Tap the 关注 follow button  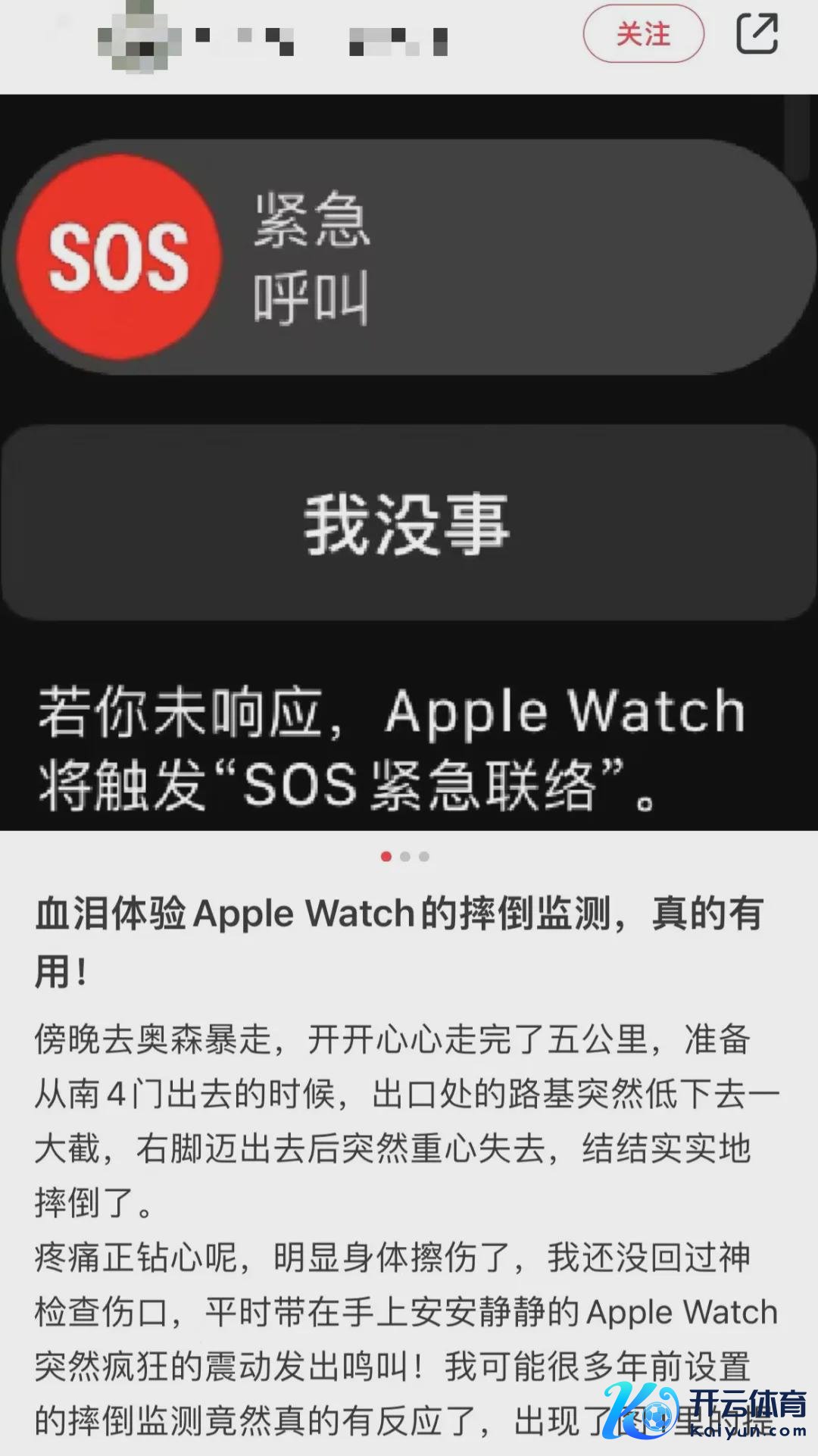tap(643, 34)
